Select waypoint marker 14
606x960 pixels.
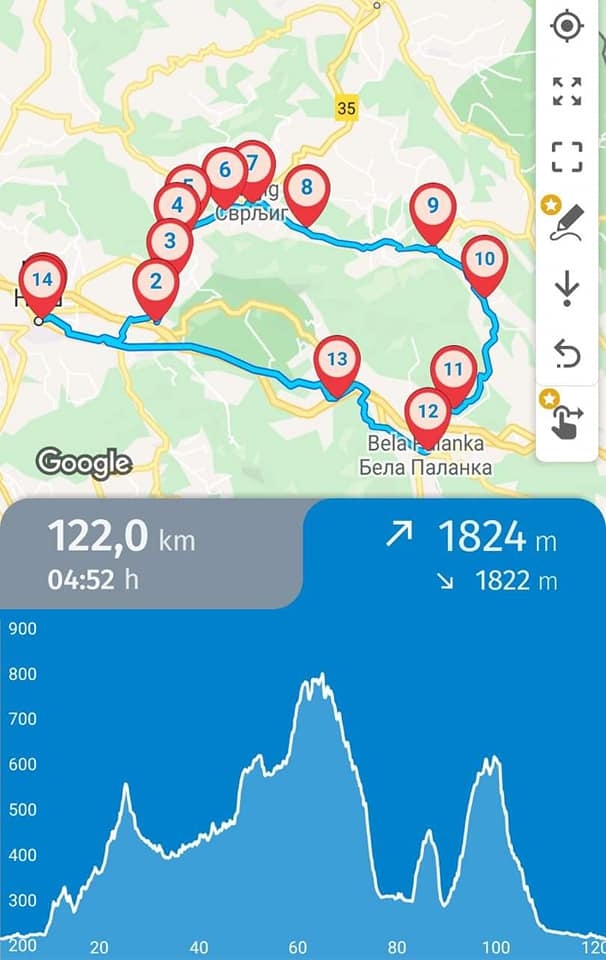(41, 280)
